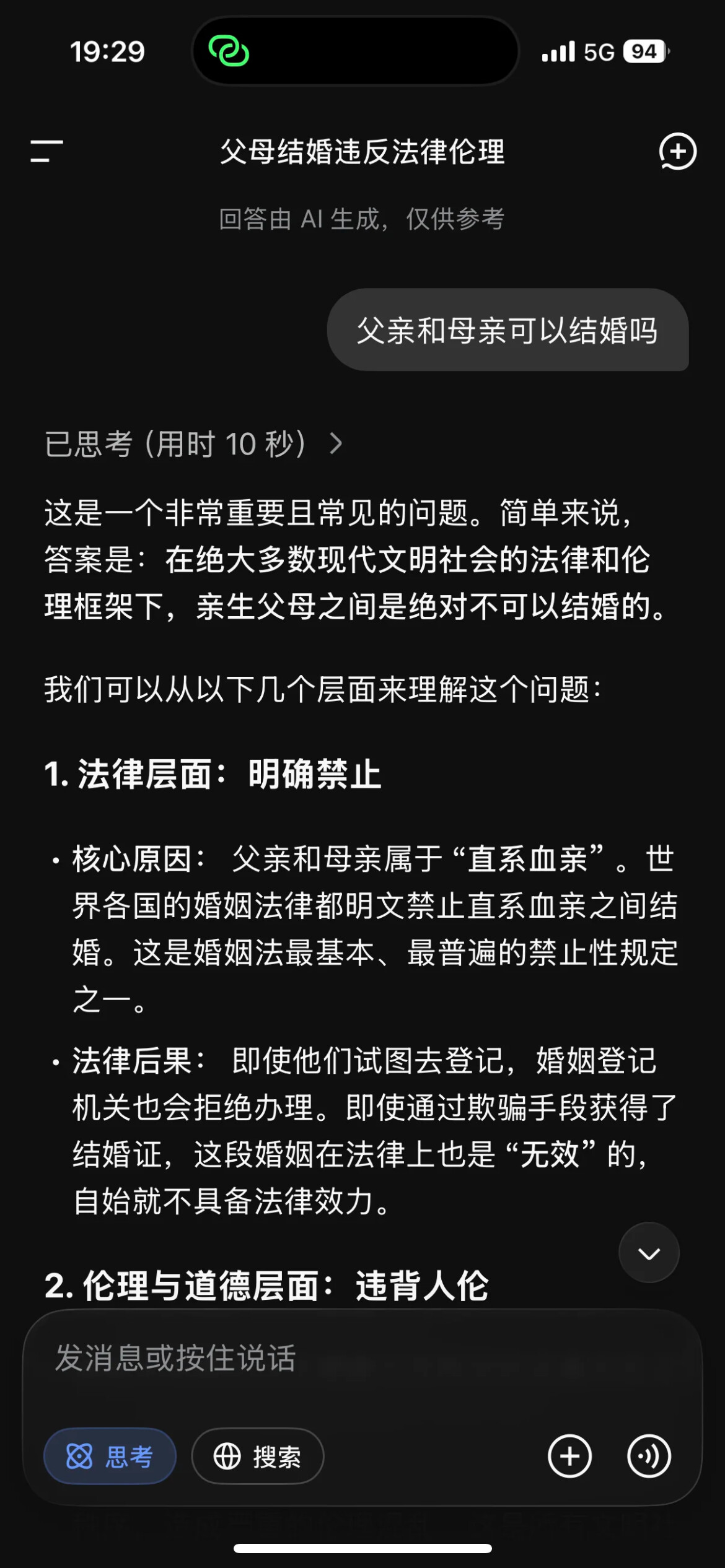Viewport: 725px width, 1568px height.
Task: Start voice input mode
Action: 649,1456
